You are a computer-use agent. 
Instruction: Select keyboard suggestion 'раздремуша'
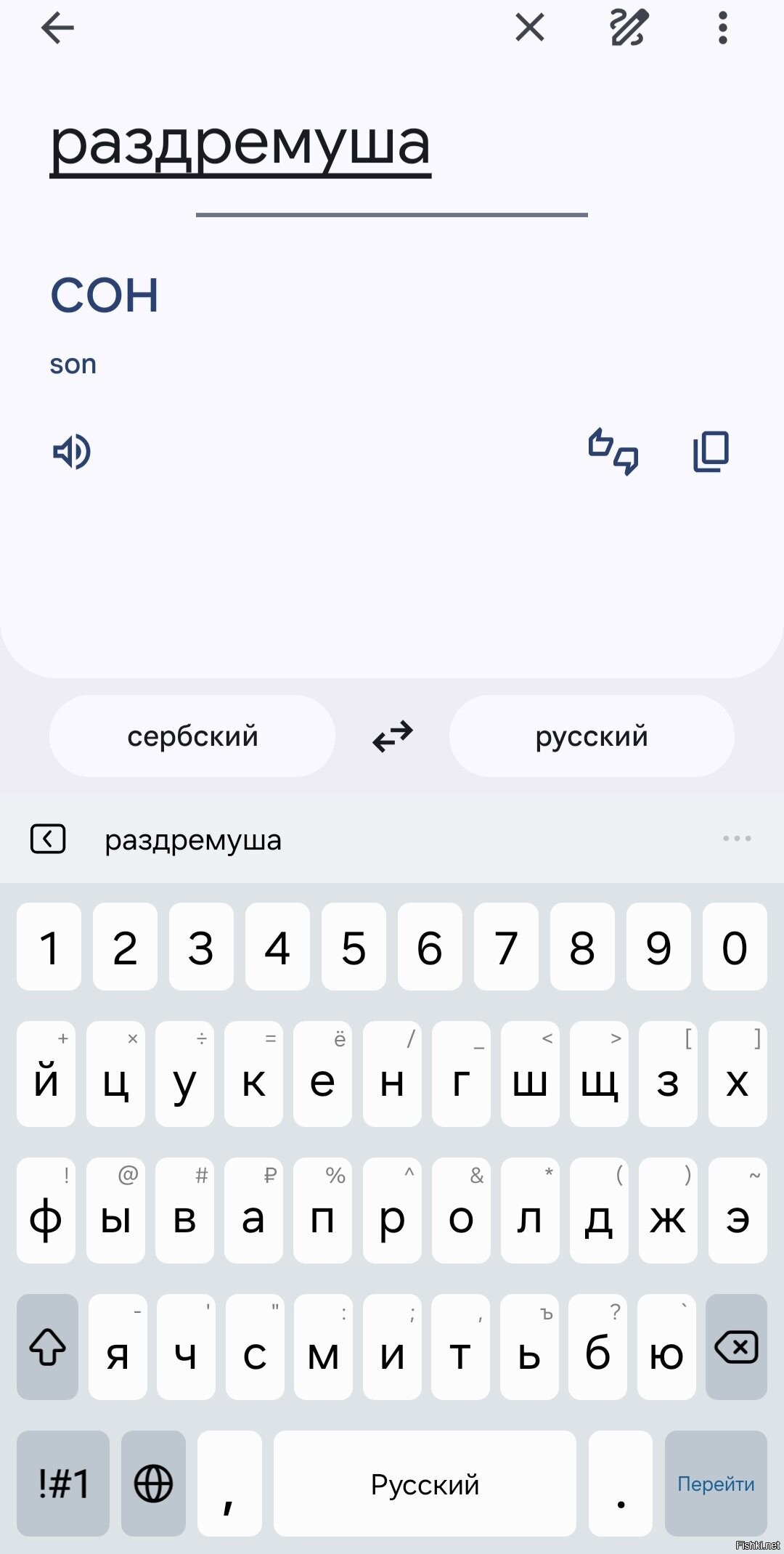click(x=193, y=840)
